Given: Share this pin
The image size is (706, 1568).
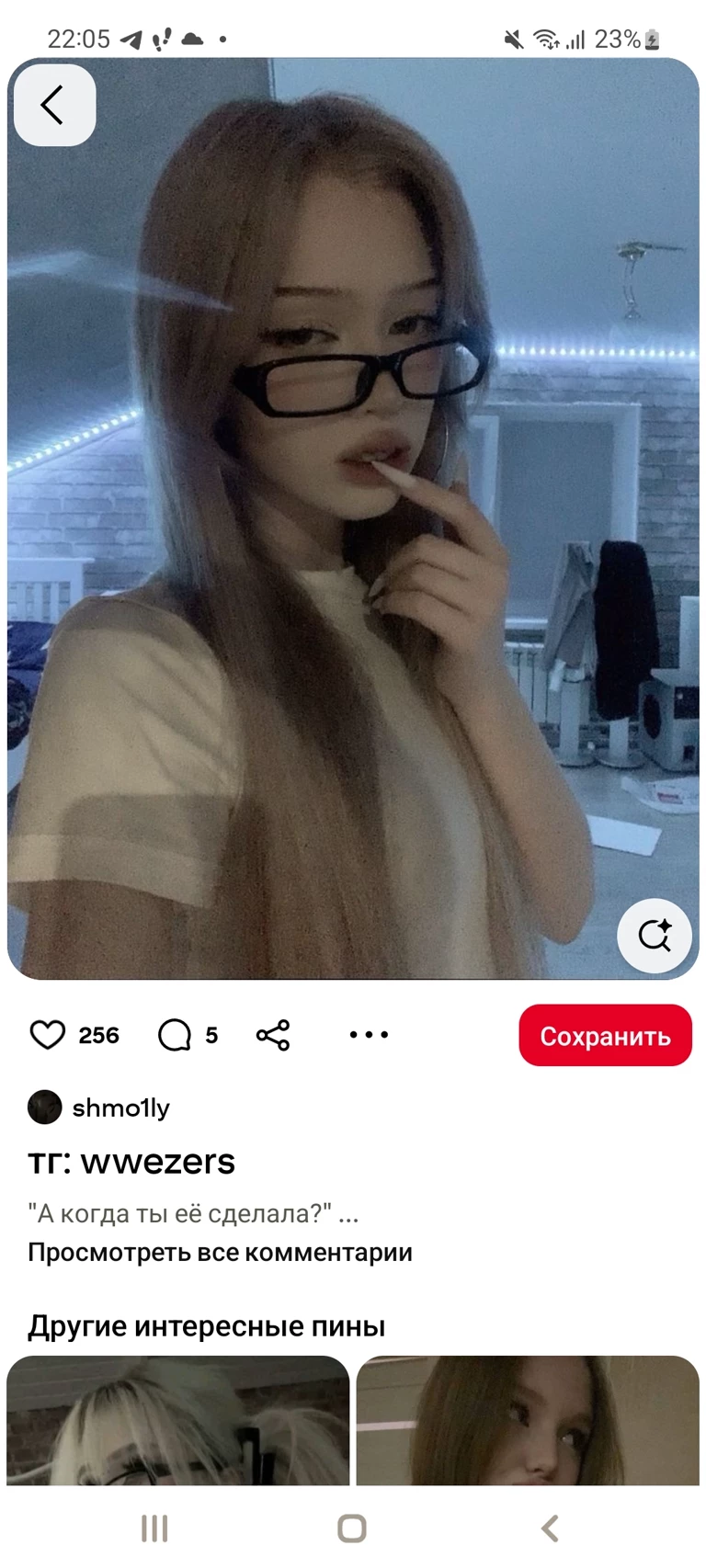Looking at the screenshot, I should (273, 1035).
